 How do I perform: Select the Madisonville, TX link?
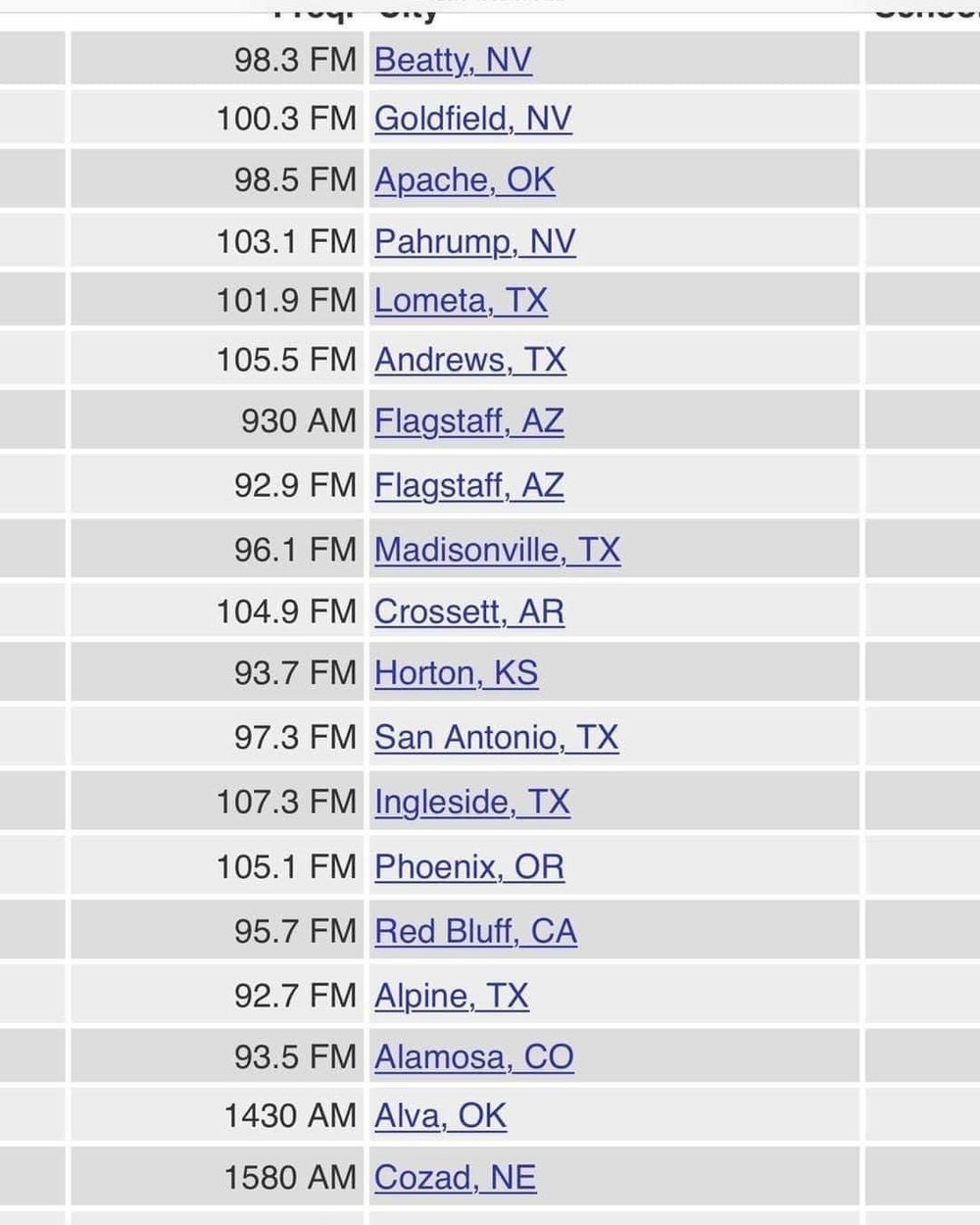pos(497,550)
